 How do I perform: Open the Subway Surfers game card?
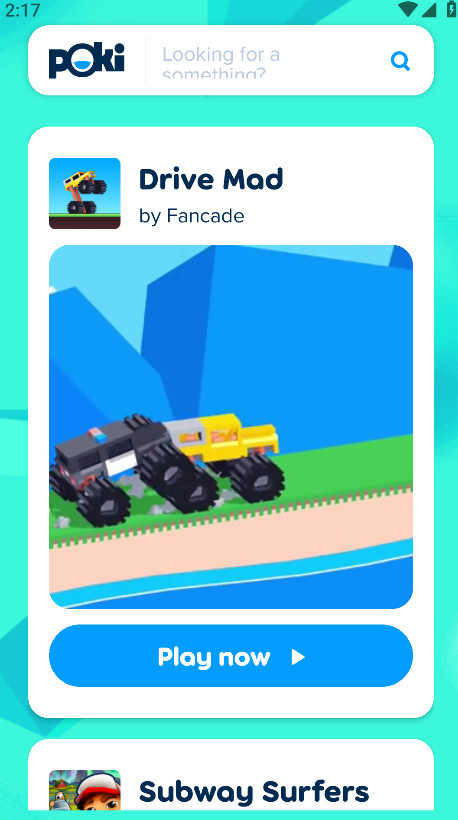[x=231, y=775]
